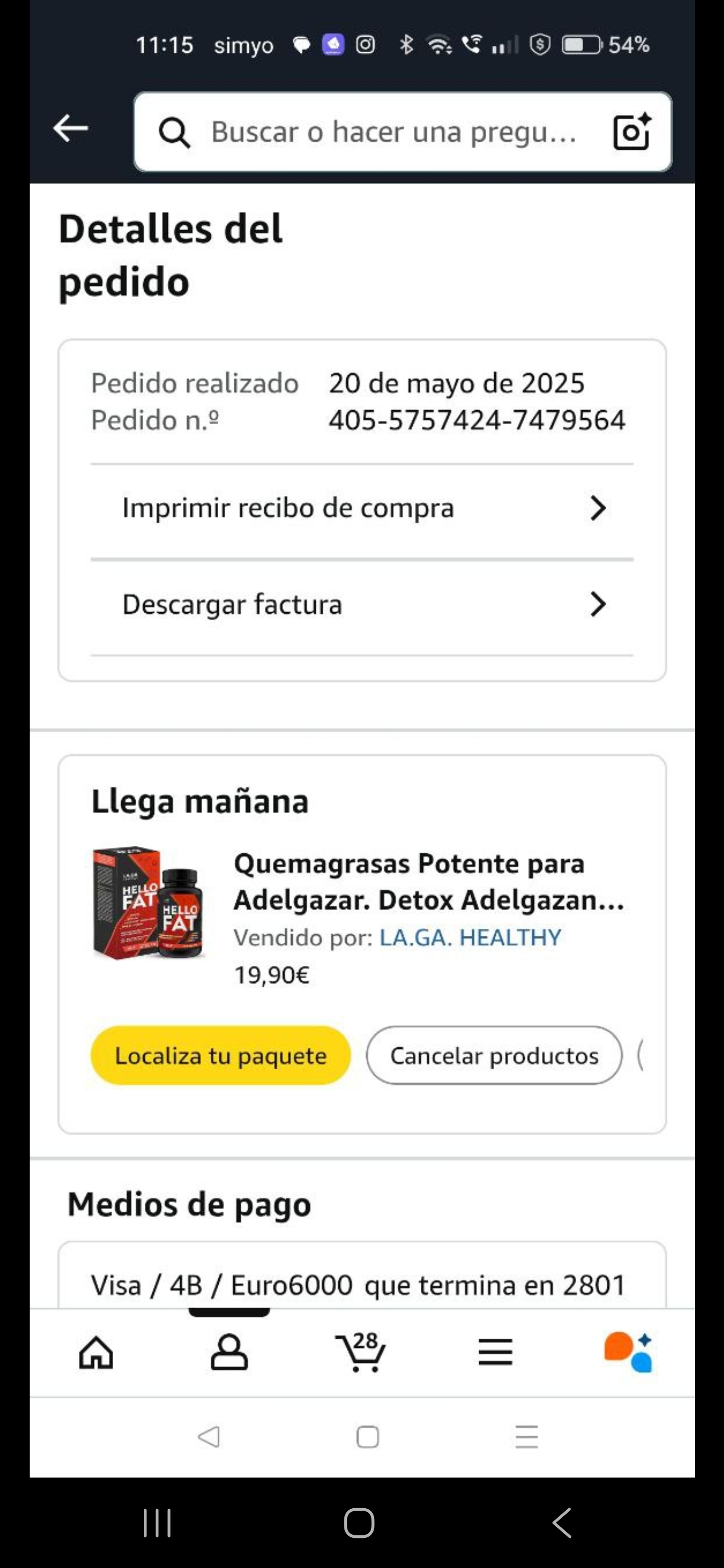
Task: Tap the system recent apps button
Action: [157, 1523]
